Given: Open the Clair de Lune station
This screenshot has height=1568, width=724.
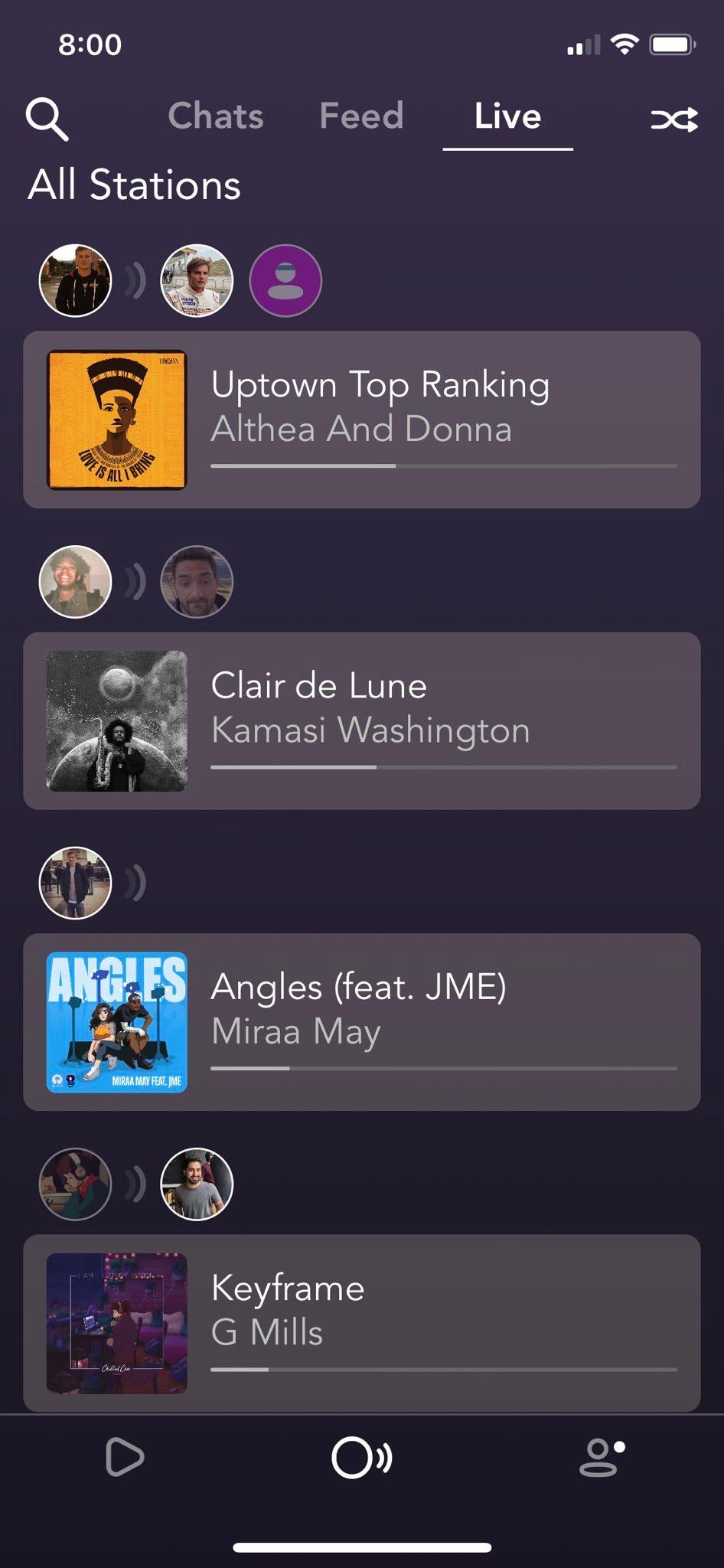Looking at the screenshot, I should (x=362, y=720).
